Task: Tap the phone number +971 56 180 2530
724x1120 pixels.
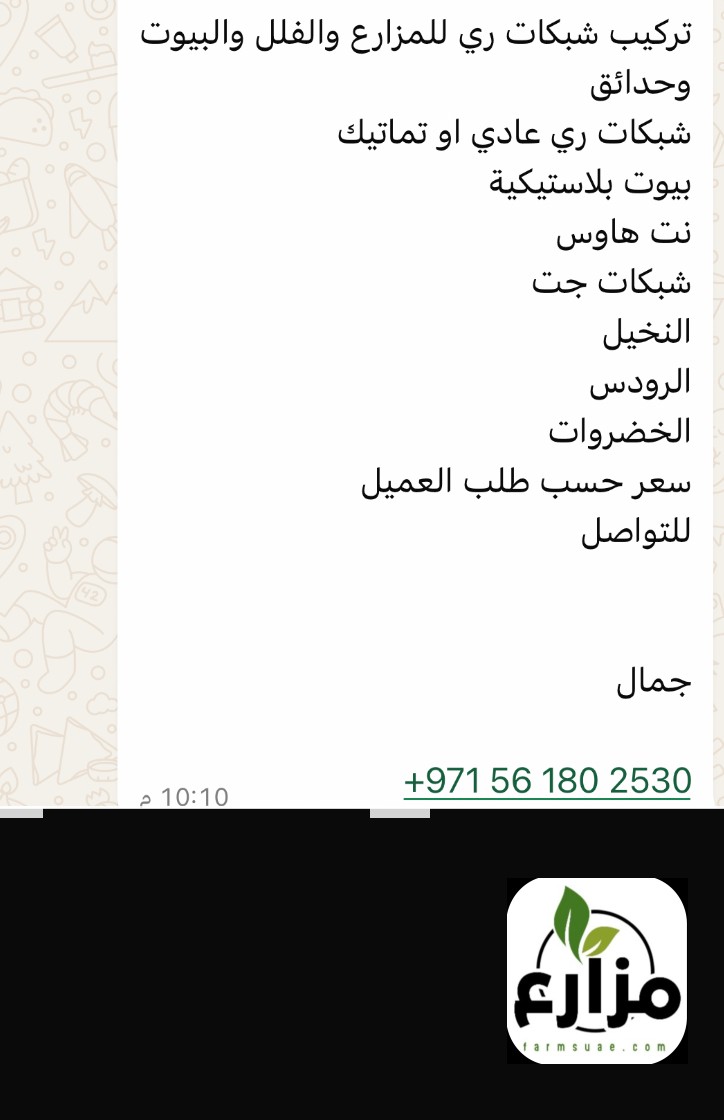Action: 547,780
